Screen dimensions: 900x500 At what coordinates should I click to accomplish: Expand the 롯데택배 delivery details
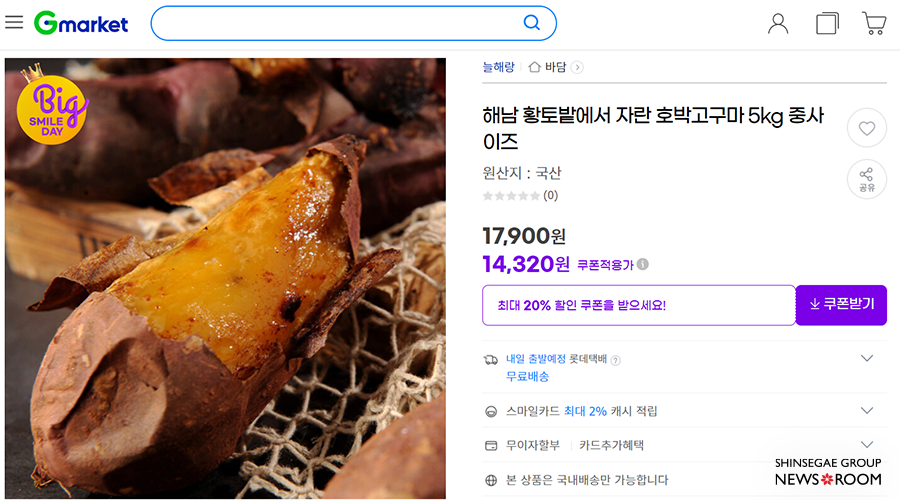click(x=867, y=359)
